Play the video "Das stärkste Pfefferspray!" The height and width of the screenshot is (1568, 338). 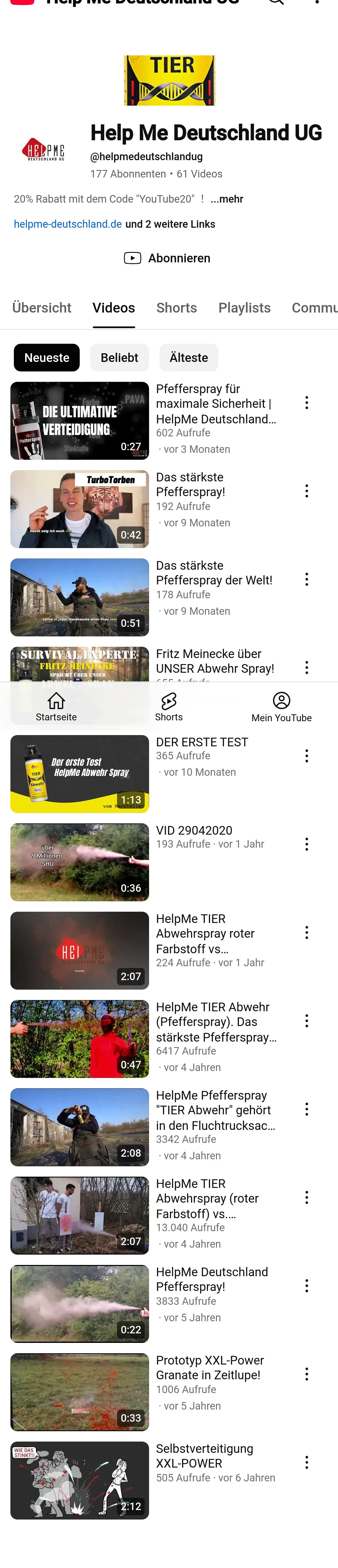80,509
